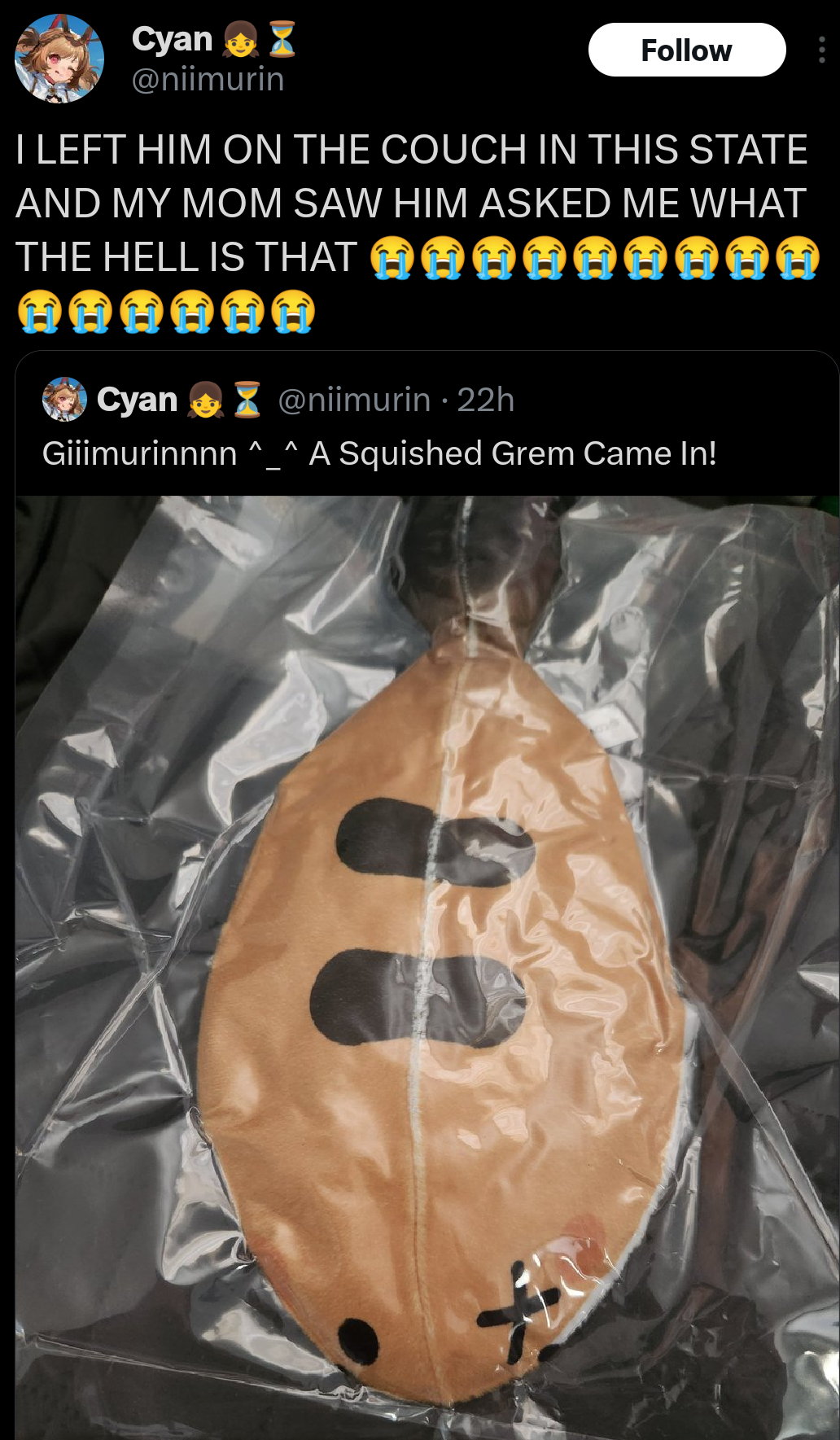The width and height of the screenshot is (840, 1440).
Task: Open the quoted Squished Grem tweet
Action: point(378,453)
